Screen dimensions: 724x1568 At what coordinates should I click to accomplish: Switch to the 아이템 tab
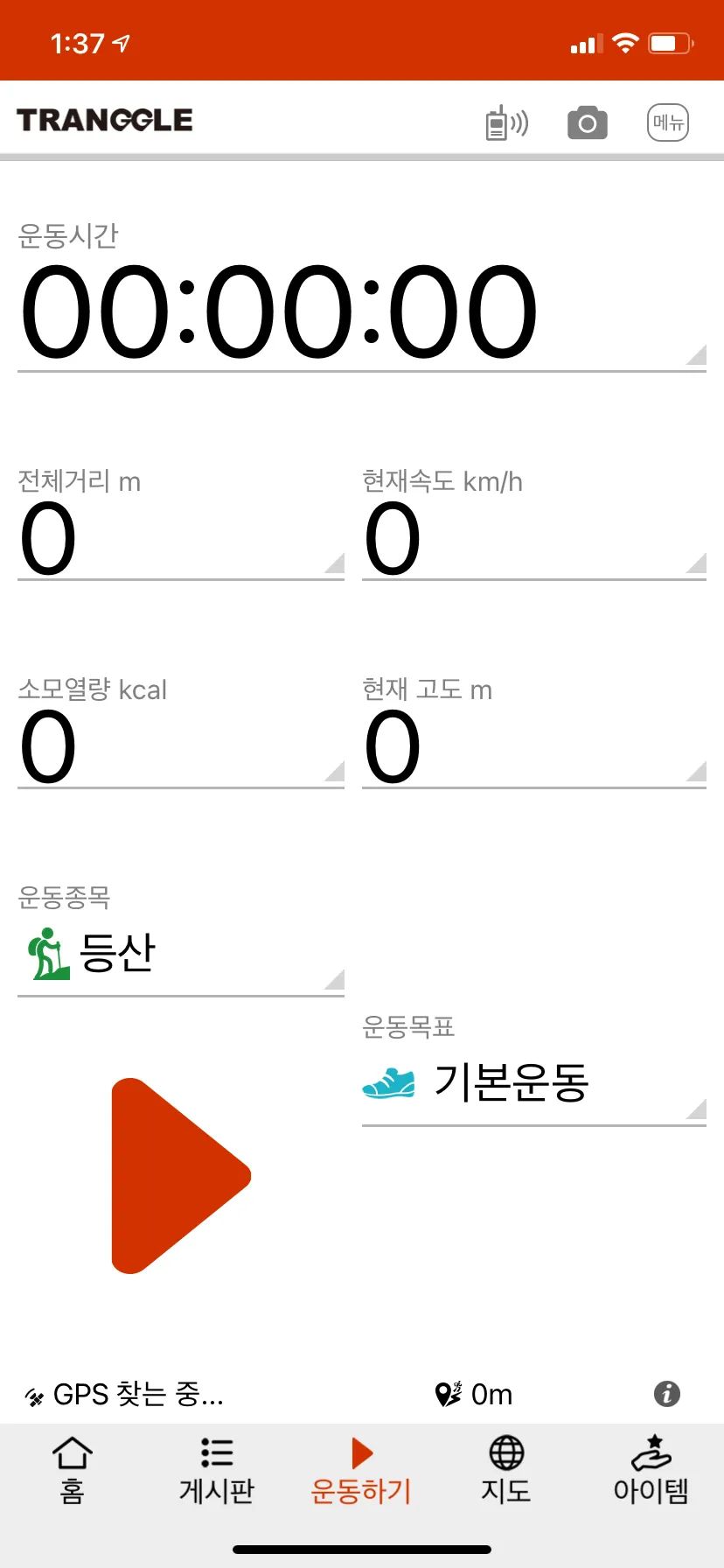pyautogui.click(x=651, y=1470)
